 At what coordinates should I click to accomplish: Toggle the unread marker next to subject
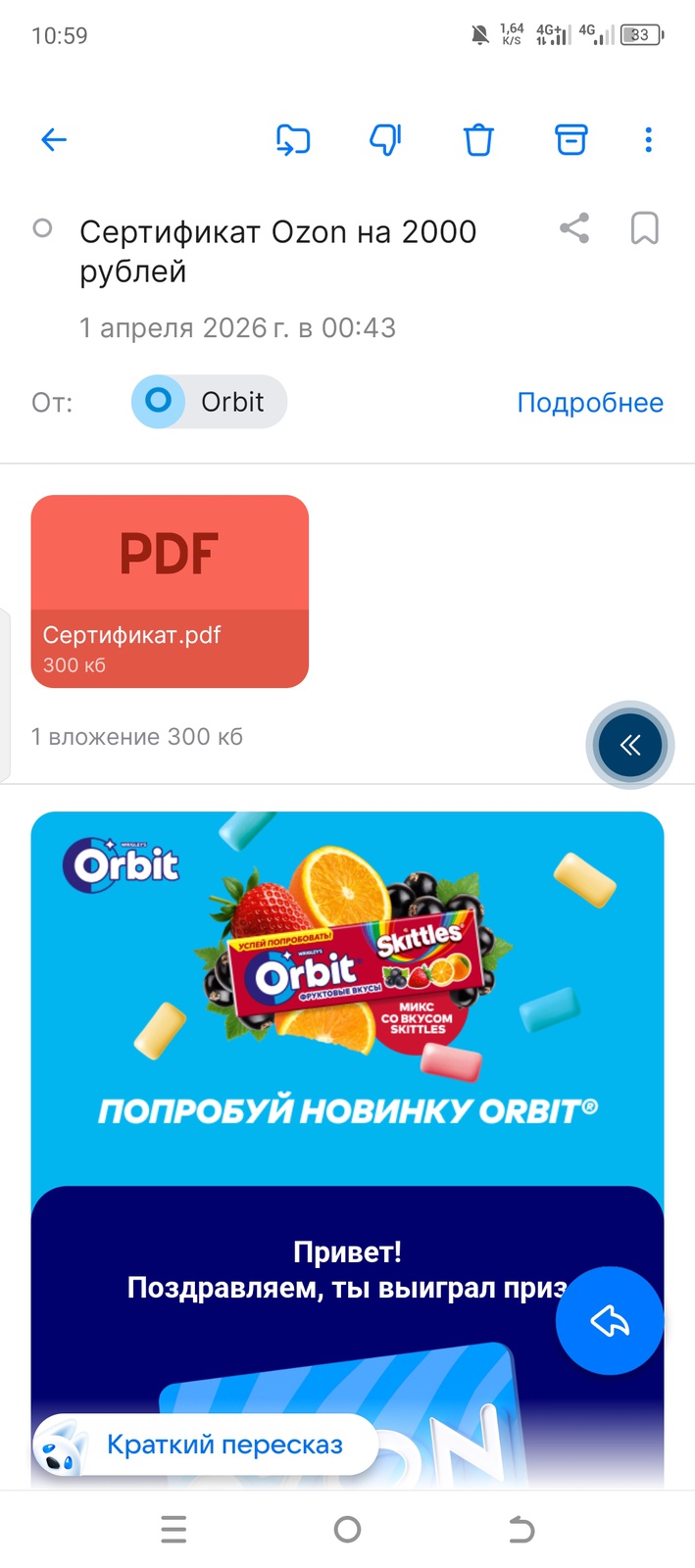click(x=42, y=228)
